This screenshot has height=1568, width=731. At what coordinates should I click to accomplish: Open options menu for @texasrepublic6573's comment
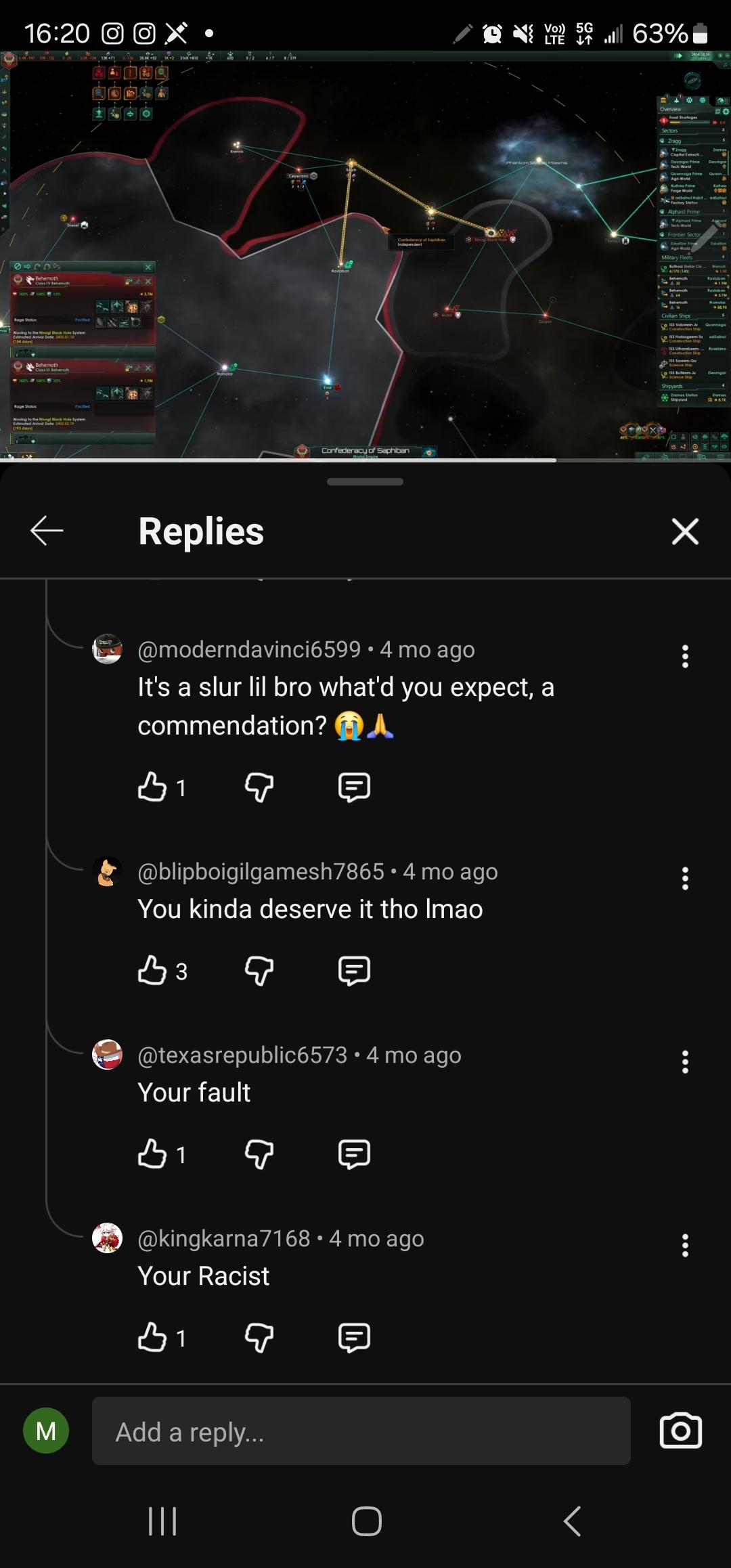(685, 1062)
